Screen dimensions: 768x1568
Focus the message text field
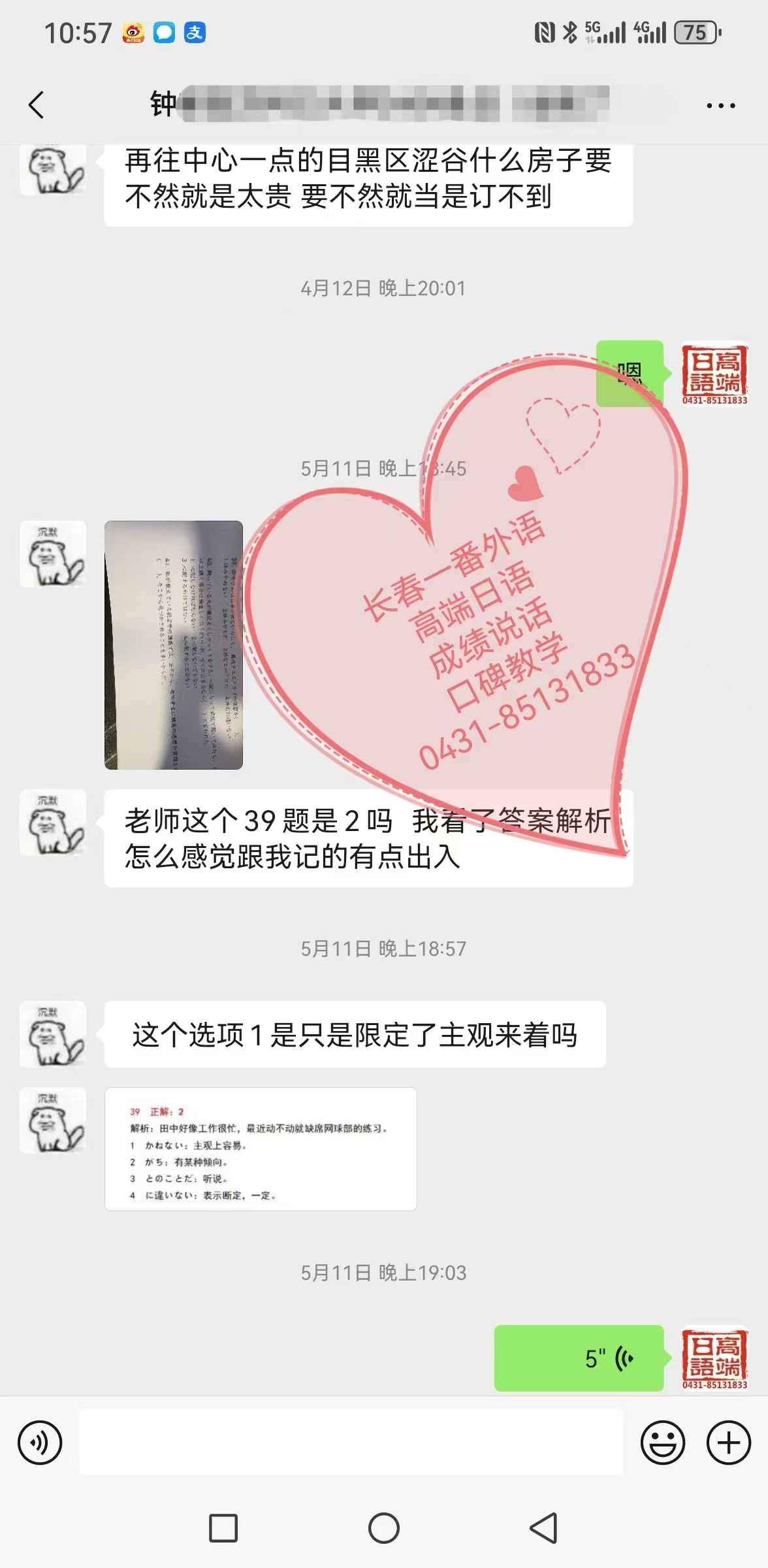[x=351, y=1443]
